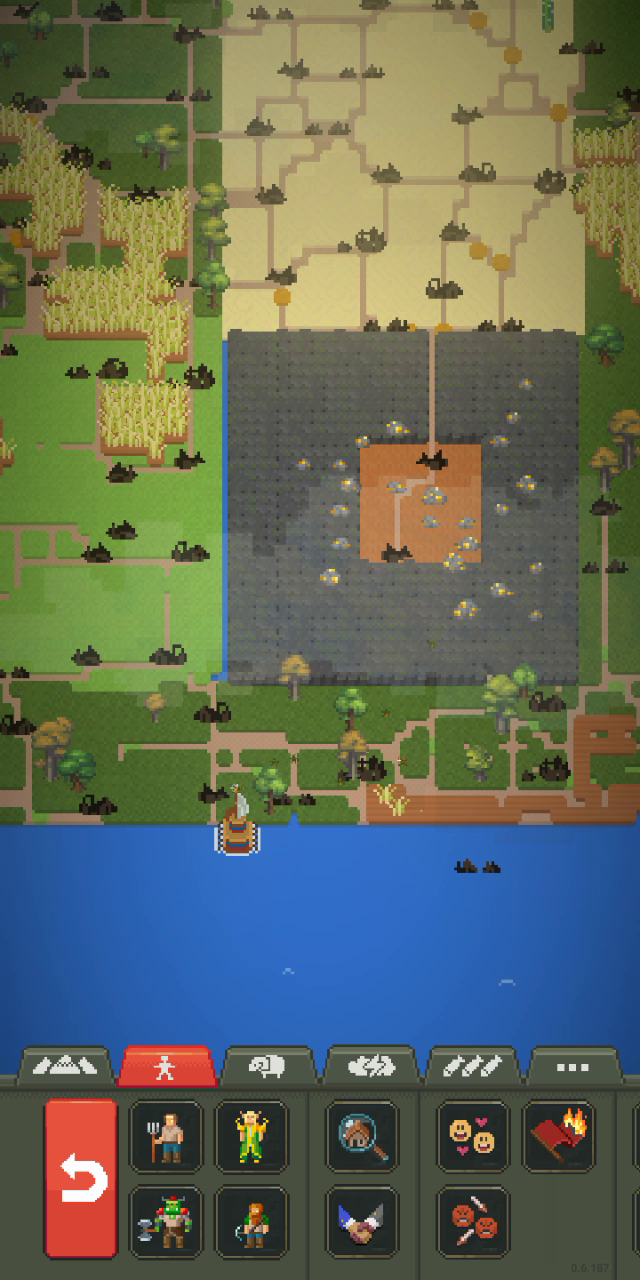Select the burning flag tool

pyautogui.click(x=558, y=1137)
